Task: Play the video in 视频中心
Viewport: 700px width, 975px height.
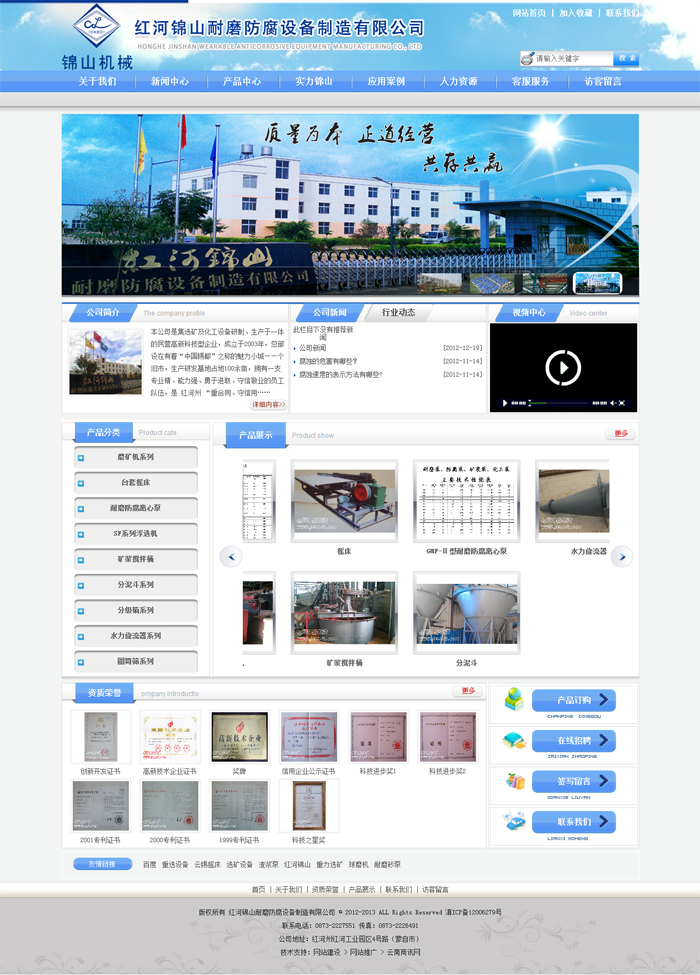Action: coord(563,368)
